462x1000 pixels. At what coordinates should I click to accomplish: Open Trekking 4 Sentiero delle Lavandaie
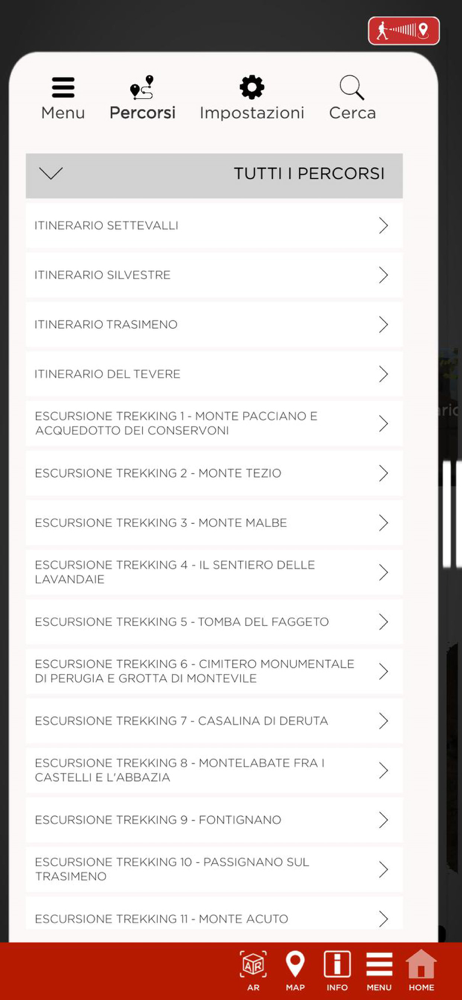click(x=214, y=572)
